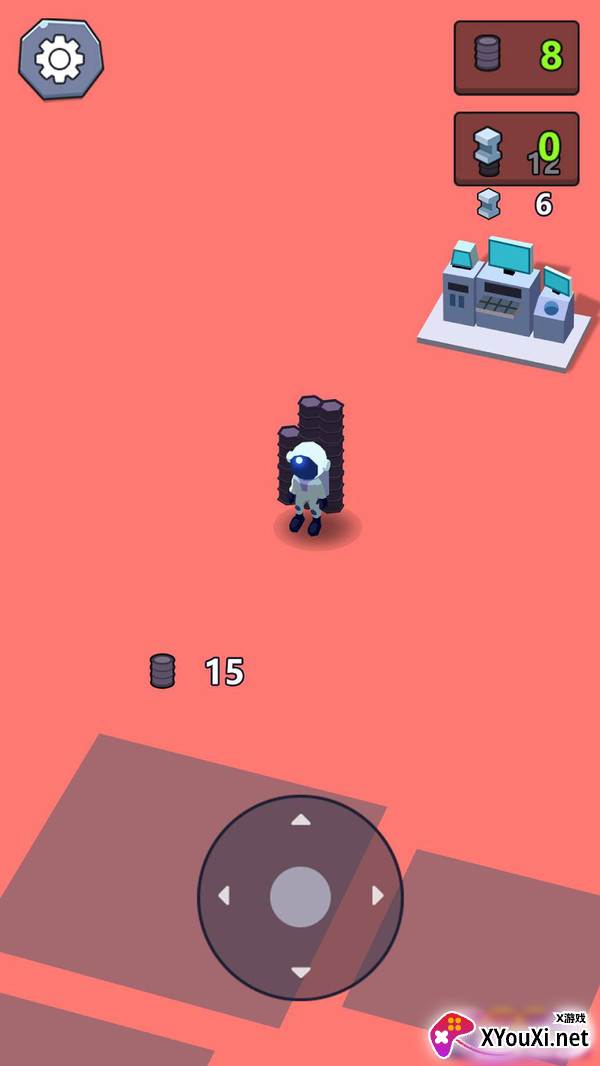The image size is (600, 1066).
Task: Tap the joystick right arrow
Action: point(378,895)
